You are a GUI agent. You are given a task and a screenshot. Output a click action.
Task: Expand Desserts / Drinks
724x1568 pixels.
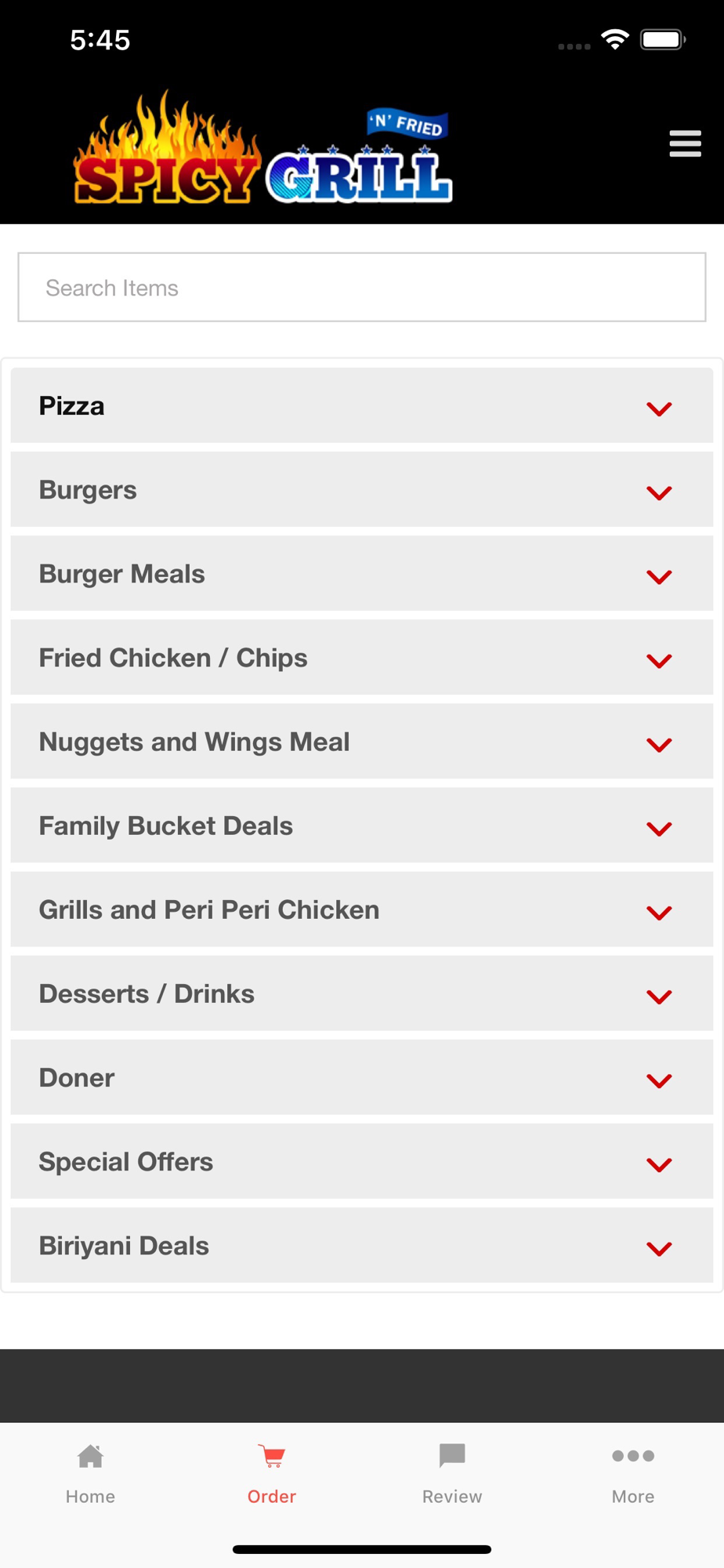tap(362, 993)
